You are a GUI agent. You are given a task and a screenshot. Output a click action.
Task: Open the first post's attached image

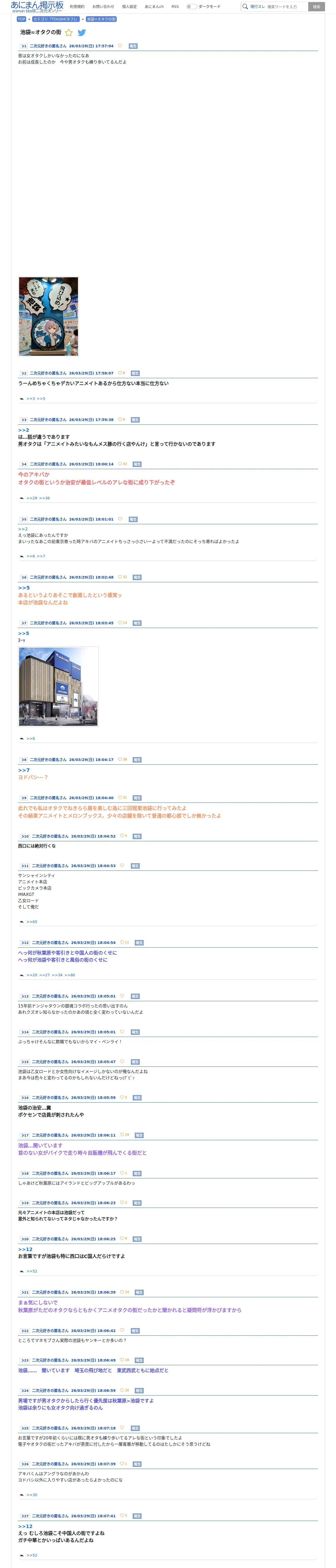pos(49,316)
